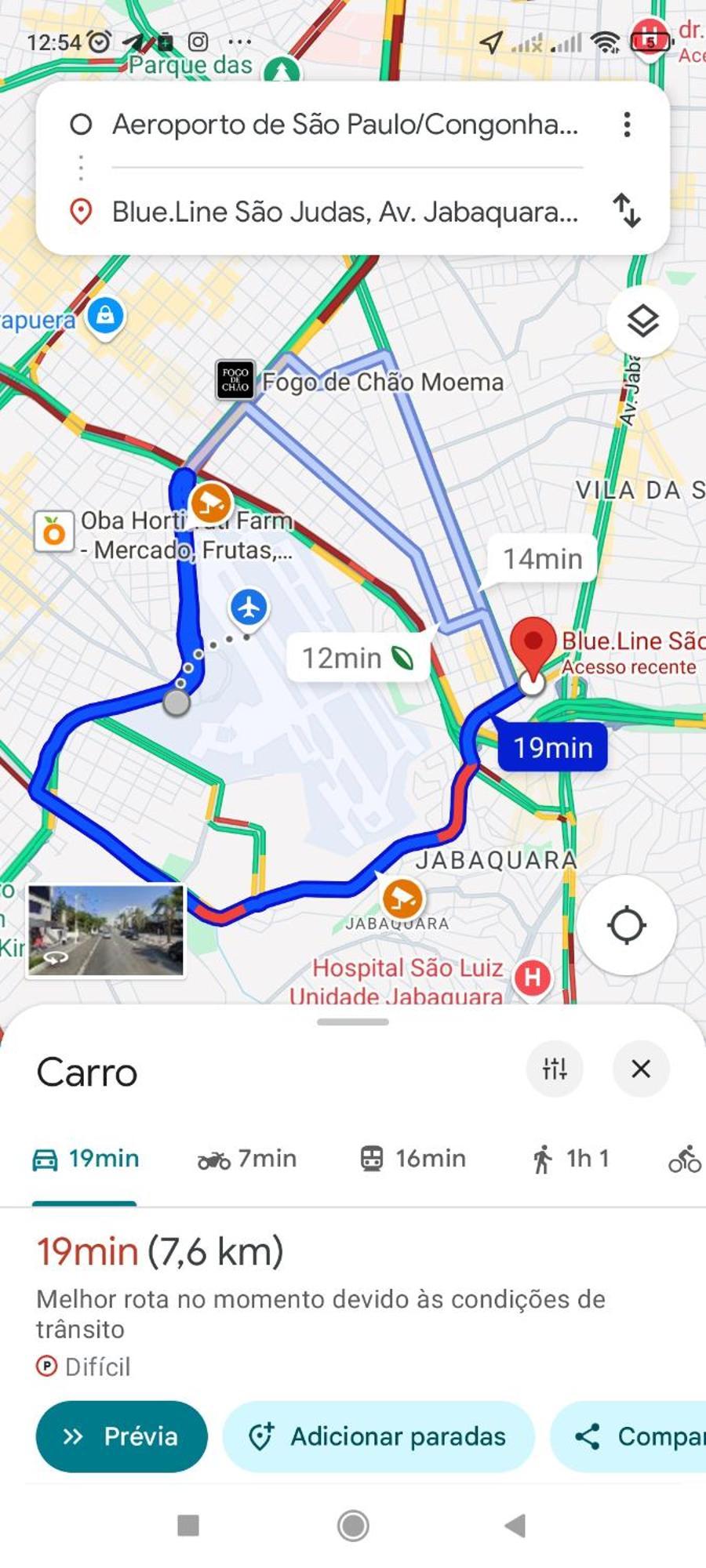
Task: Open Fogo de Chão Moema place marker
Action: 235,380
